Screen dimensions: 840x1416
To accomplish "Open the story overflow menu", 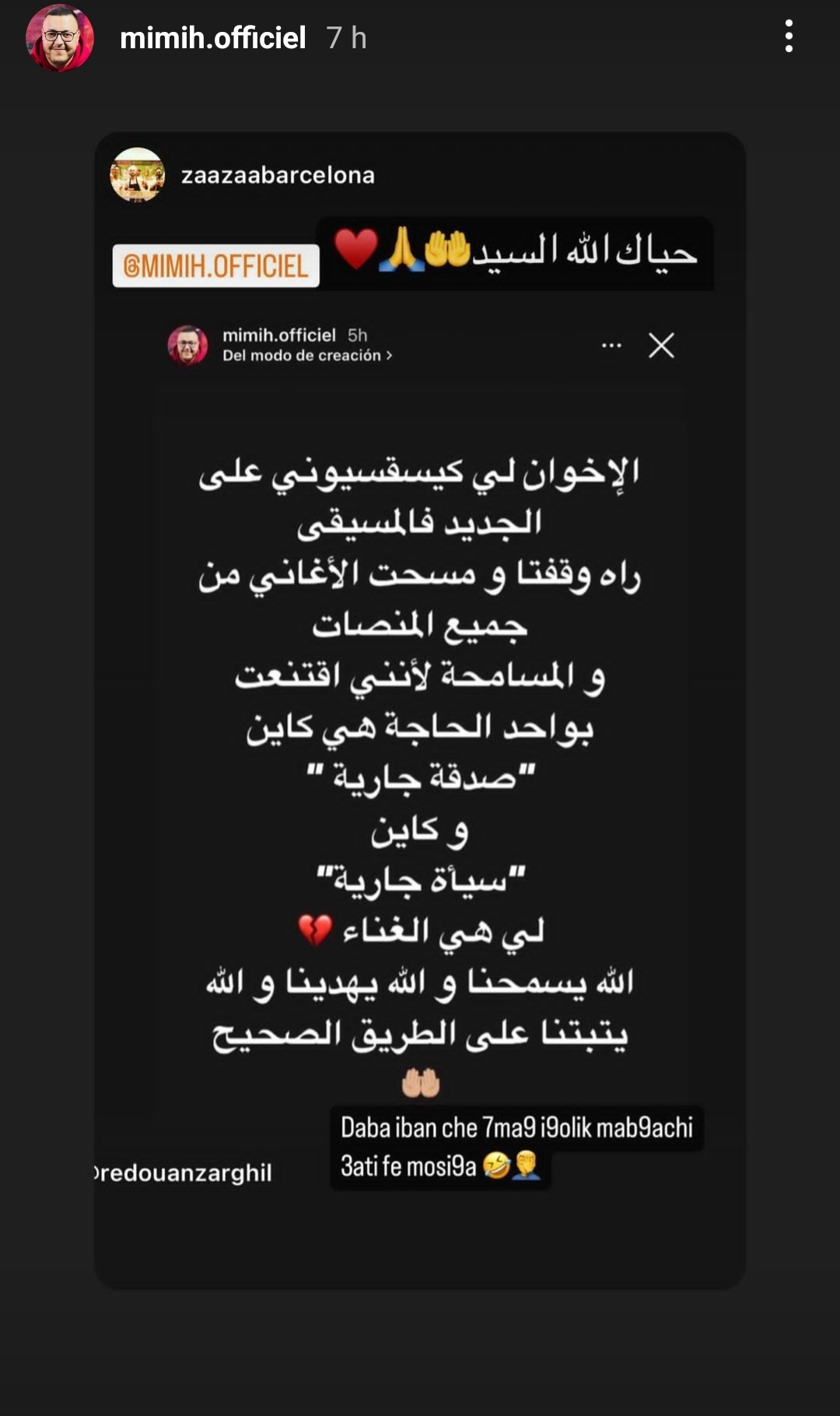I will (x=789, y=37).
